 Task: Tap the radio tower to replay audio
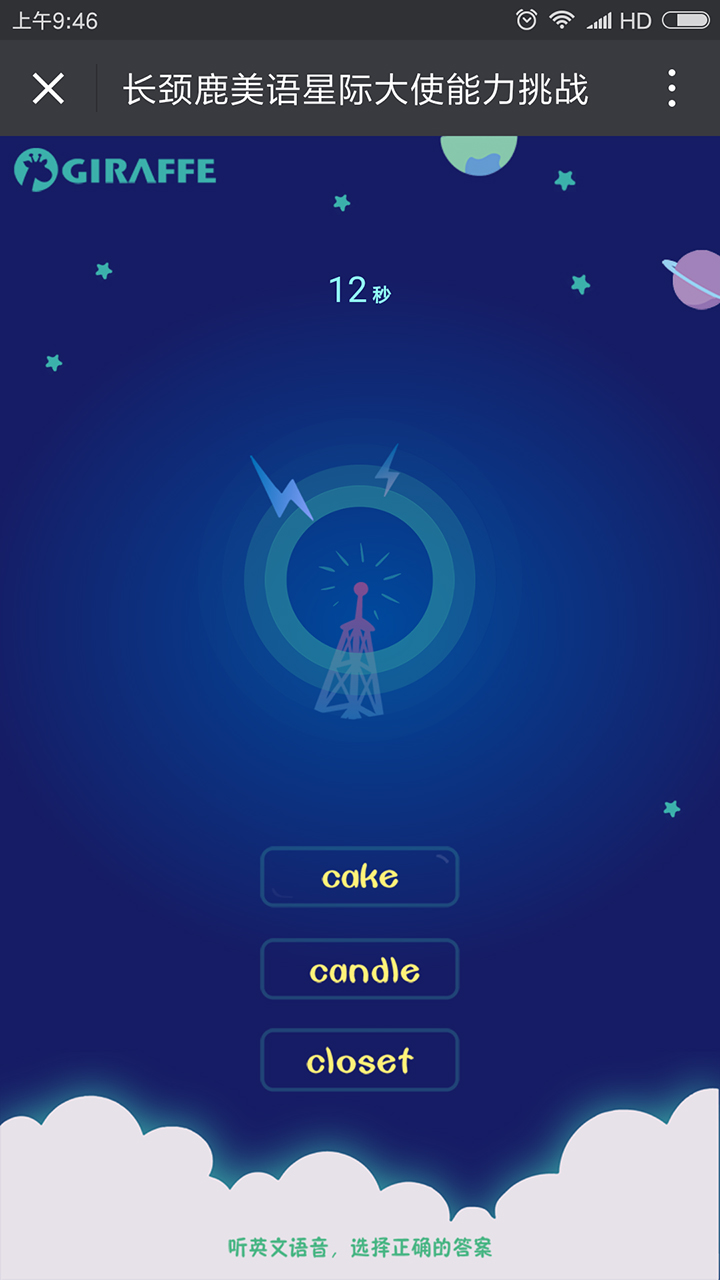[x=351, y=640]
